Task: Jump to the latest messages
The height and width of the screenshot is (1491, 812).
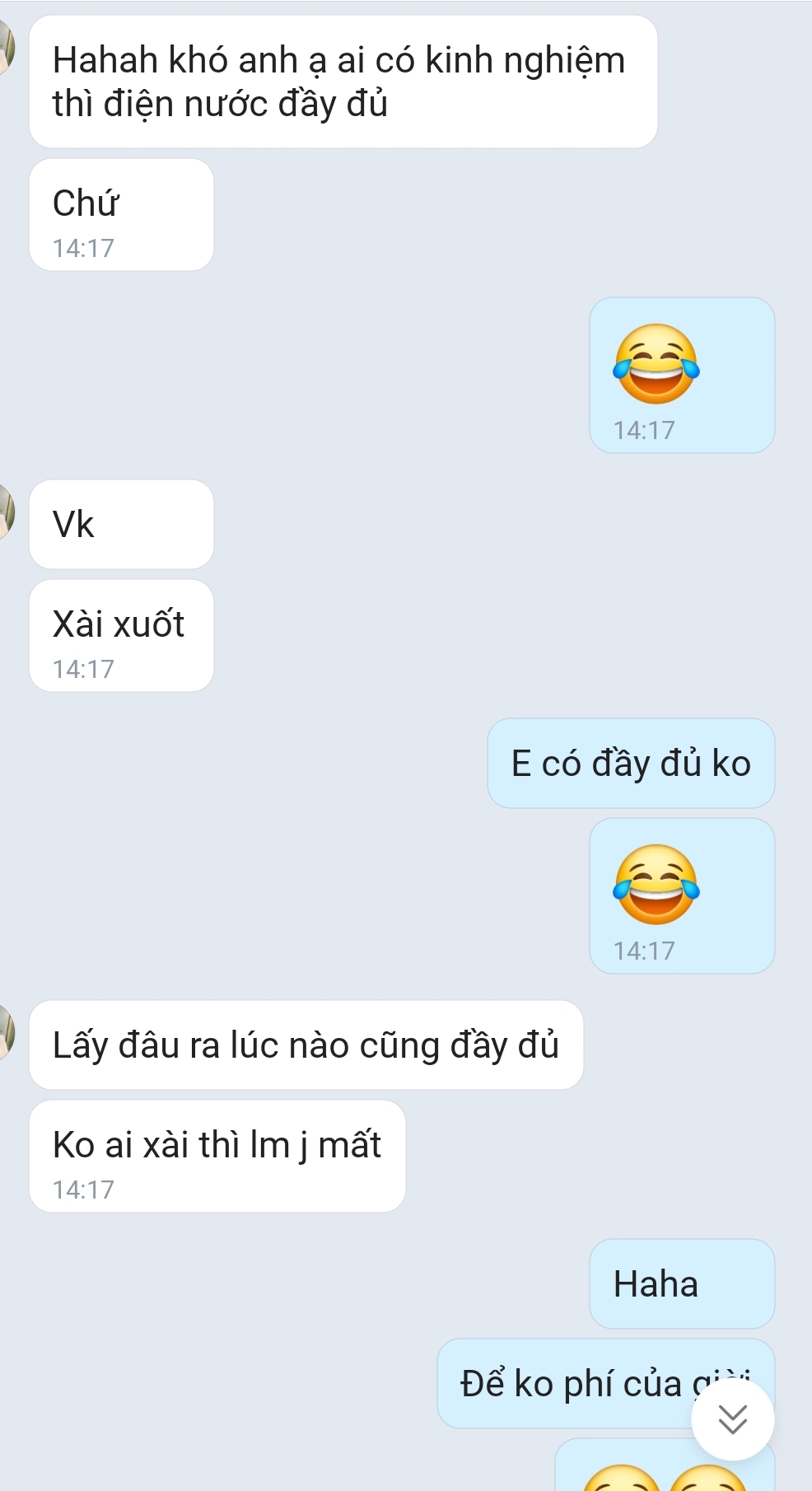Action: click(732, 1419)
